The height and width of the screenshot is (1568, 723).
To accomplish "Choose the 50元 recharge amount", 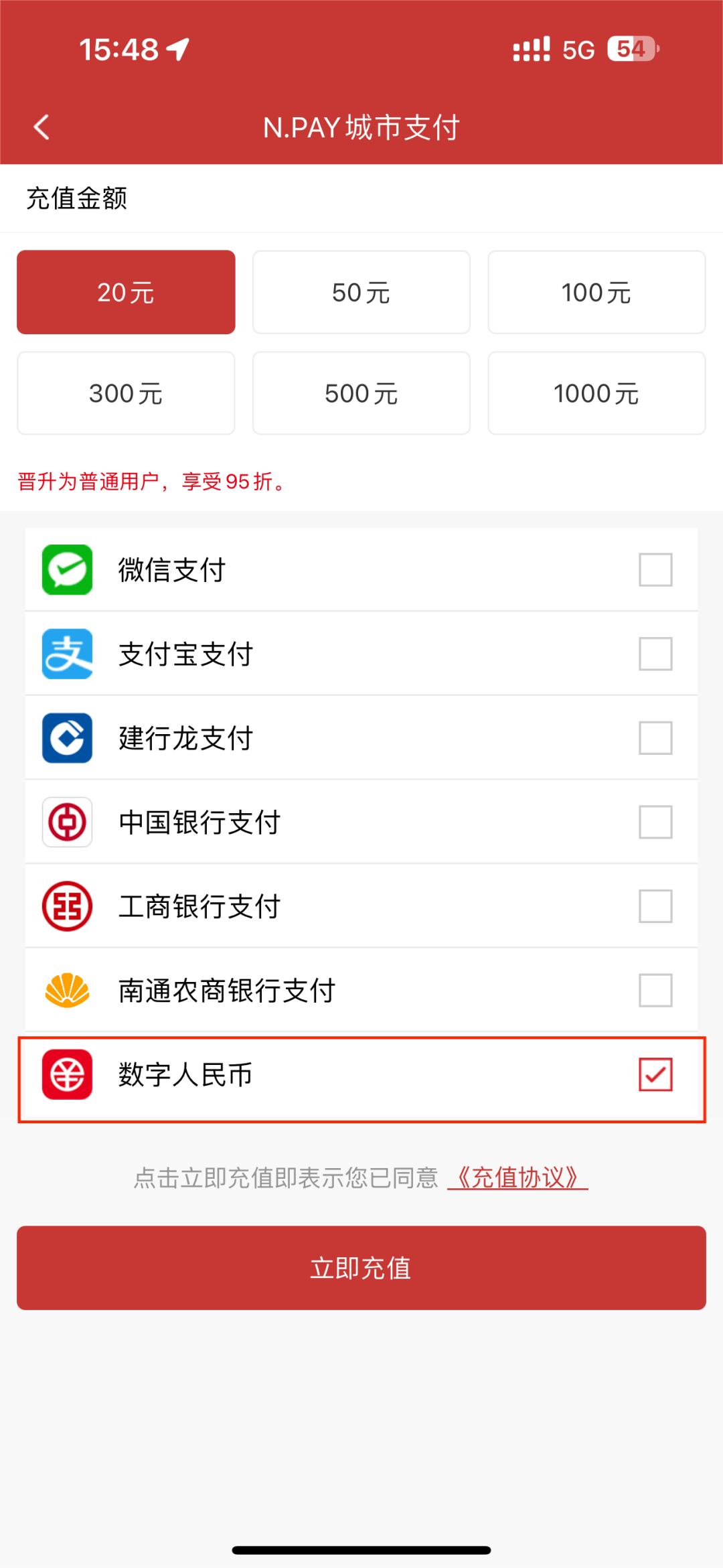I will (361, 293).
